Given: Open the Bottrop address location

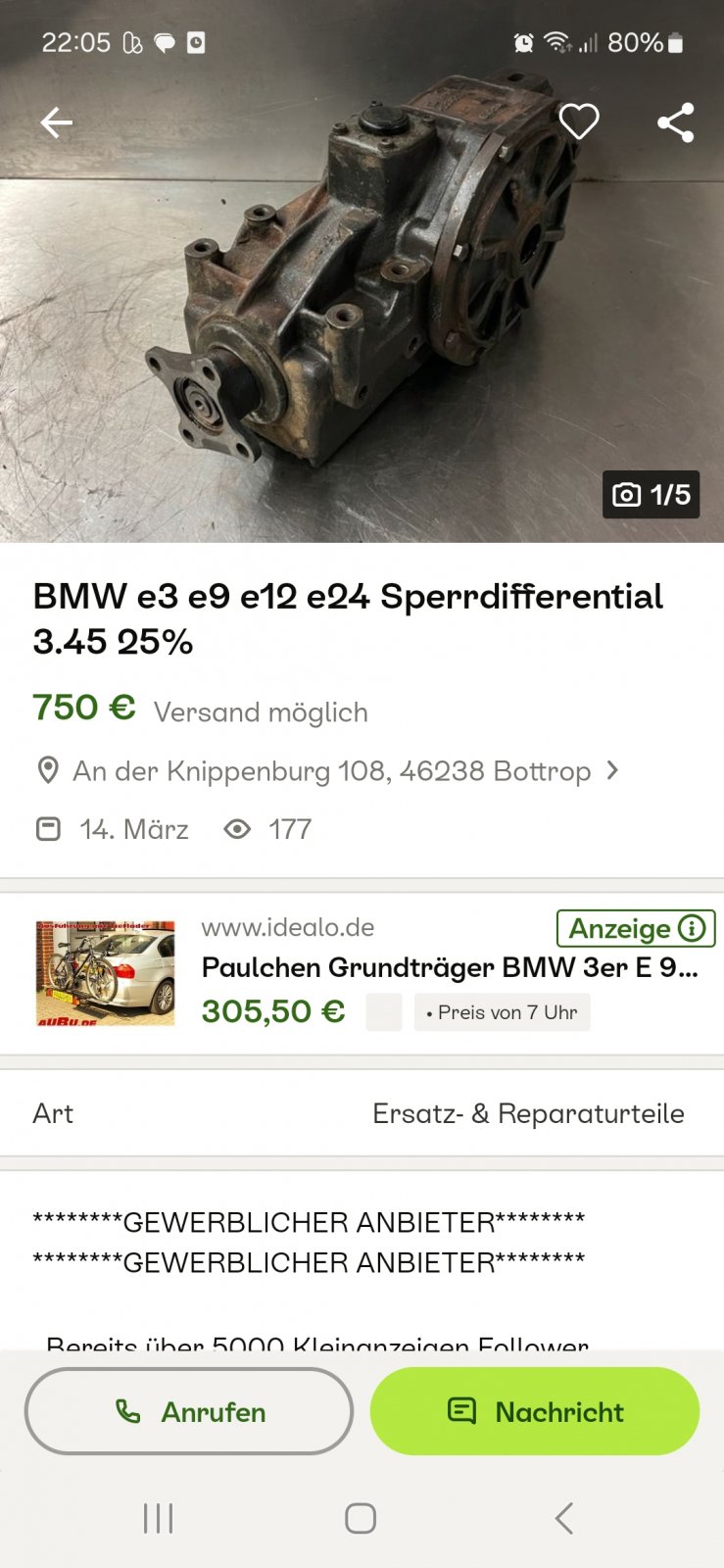Looking at the screenshot, I should (x=332, y=771).
